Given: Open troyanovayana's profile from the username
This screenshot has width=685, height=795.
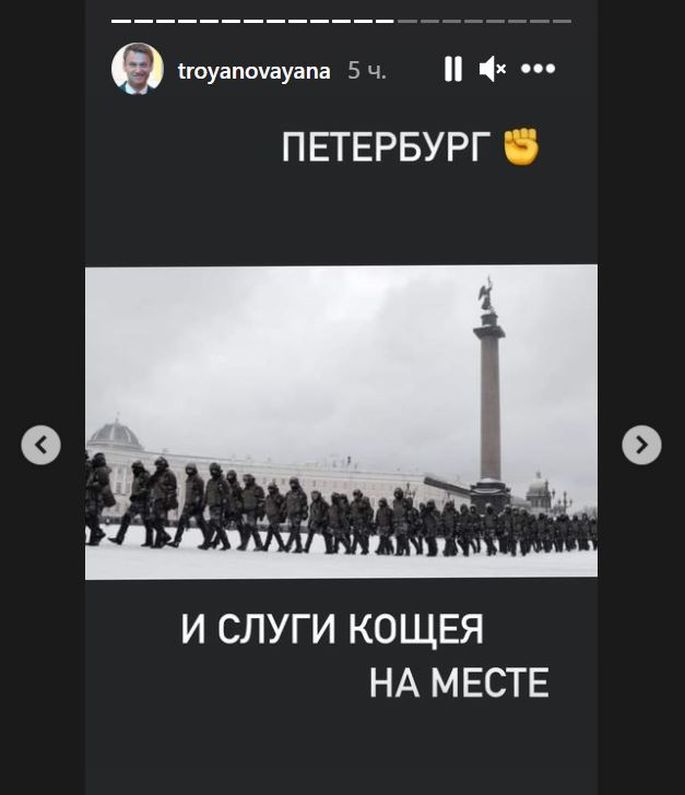Looking at the screenshot, I should 254,70.
